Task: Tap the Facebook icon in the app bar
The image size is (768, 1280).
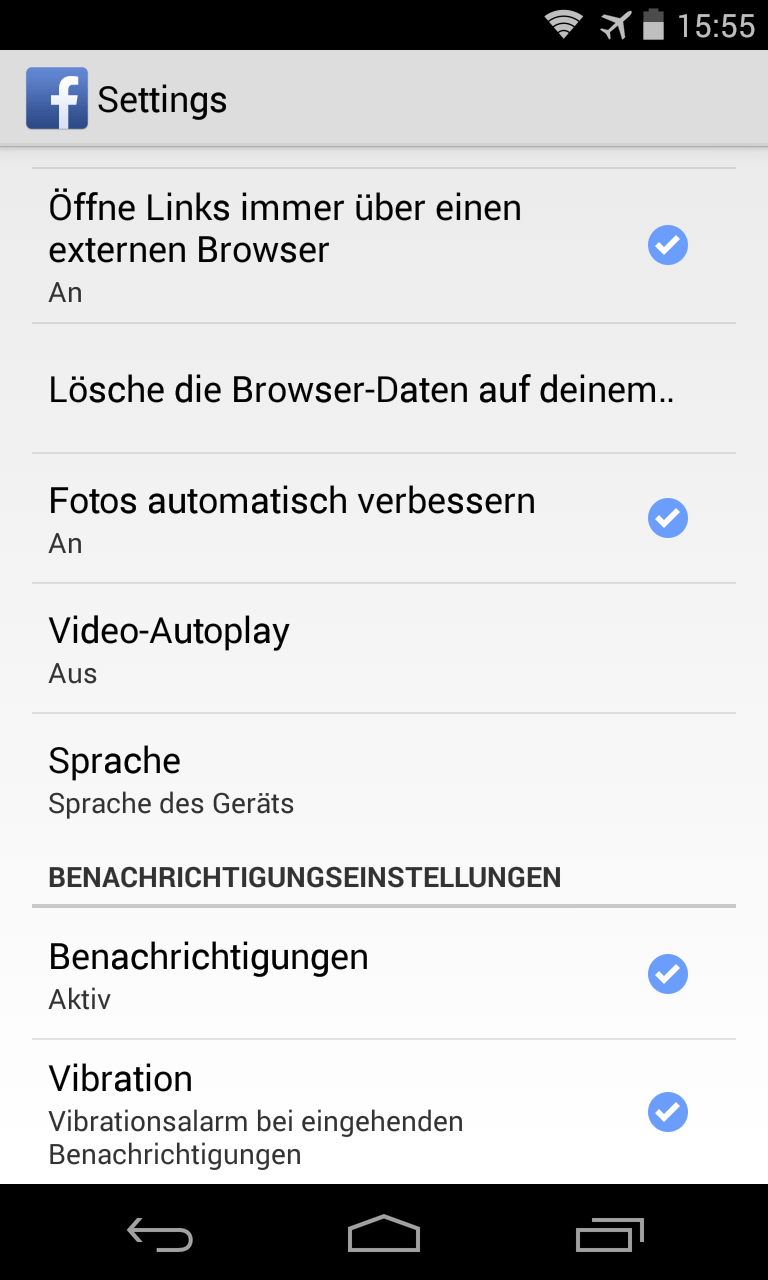Action: (x=57, y=99)
